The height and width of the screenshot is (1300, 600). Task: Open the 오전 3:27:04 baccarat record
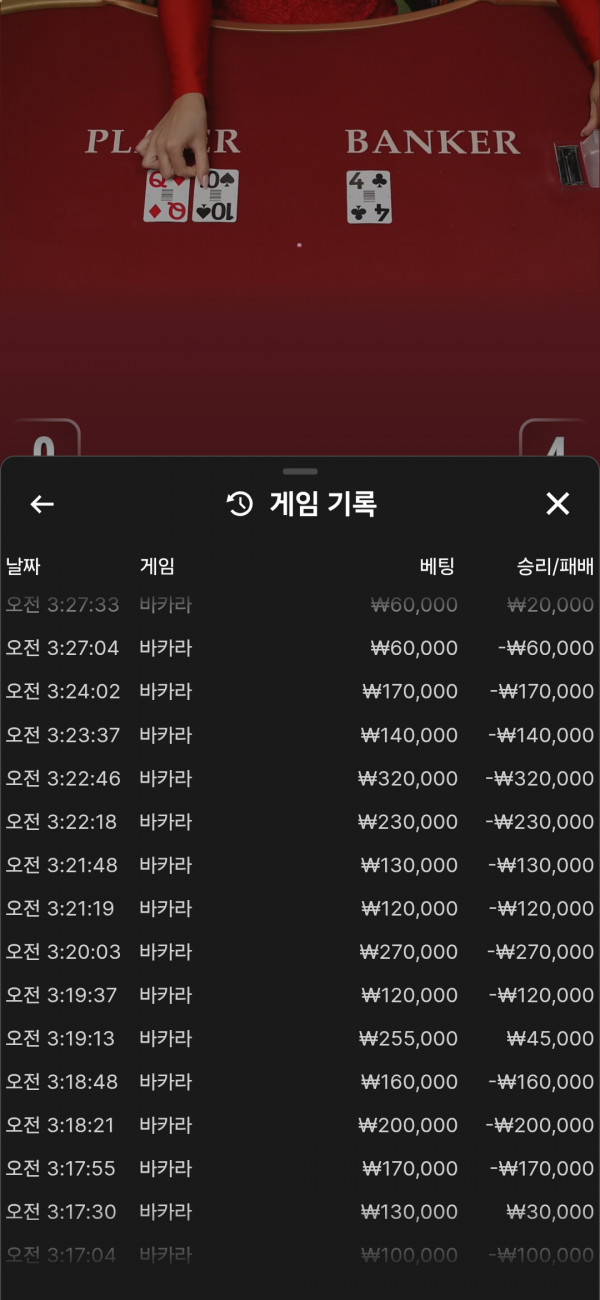(x=300, y=648)
